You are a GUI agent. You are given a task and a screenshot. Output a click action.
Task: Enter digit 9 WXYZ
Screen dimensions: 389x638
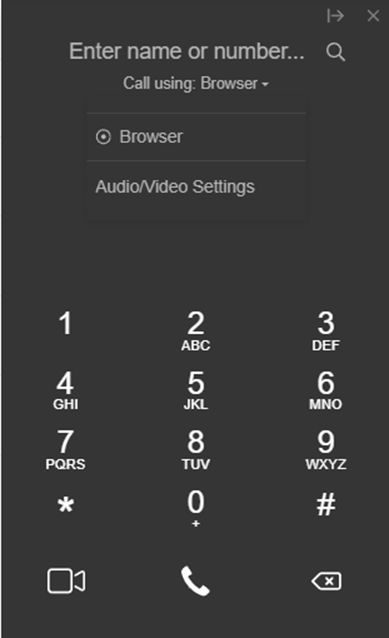[326, 450]
